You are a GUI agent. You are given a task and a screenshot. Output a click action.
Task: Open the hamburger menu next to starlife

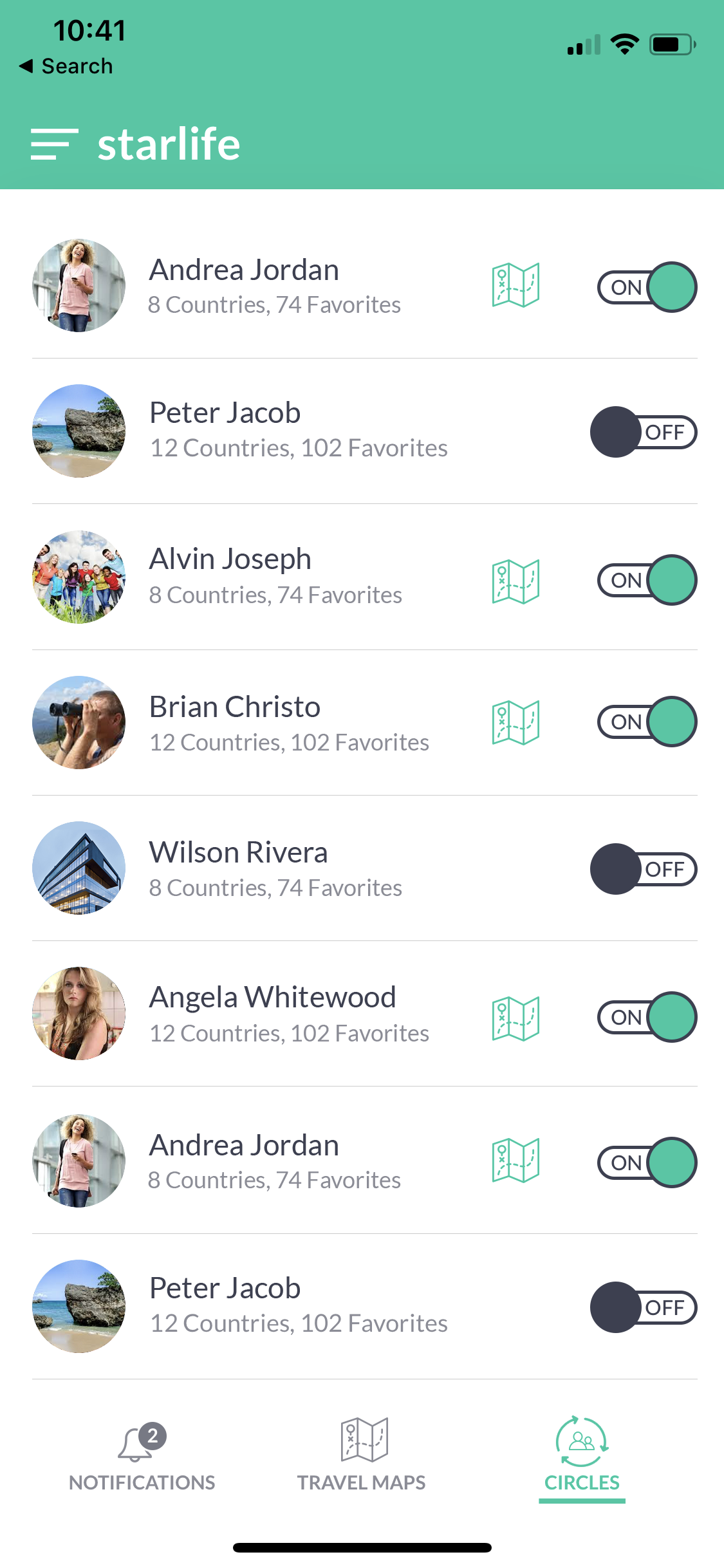tap(54, 144)
